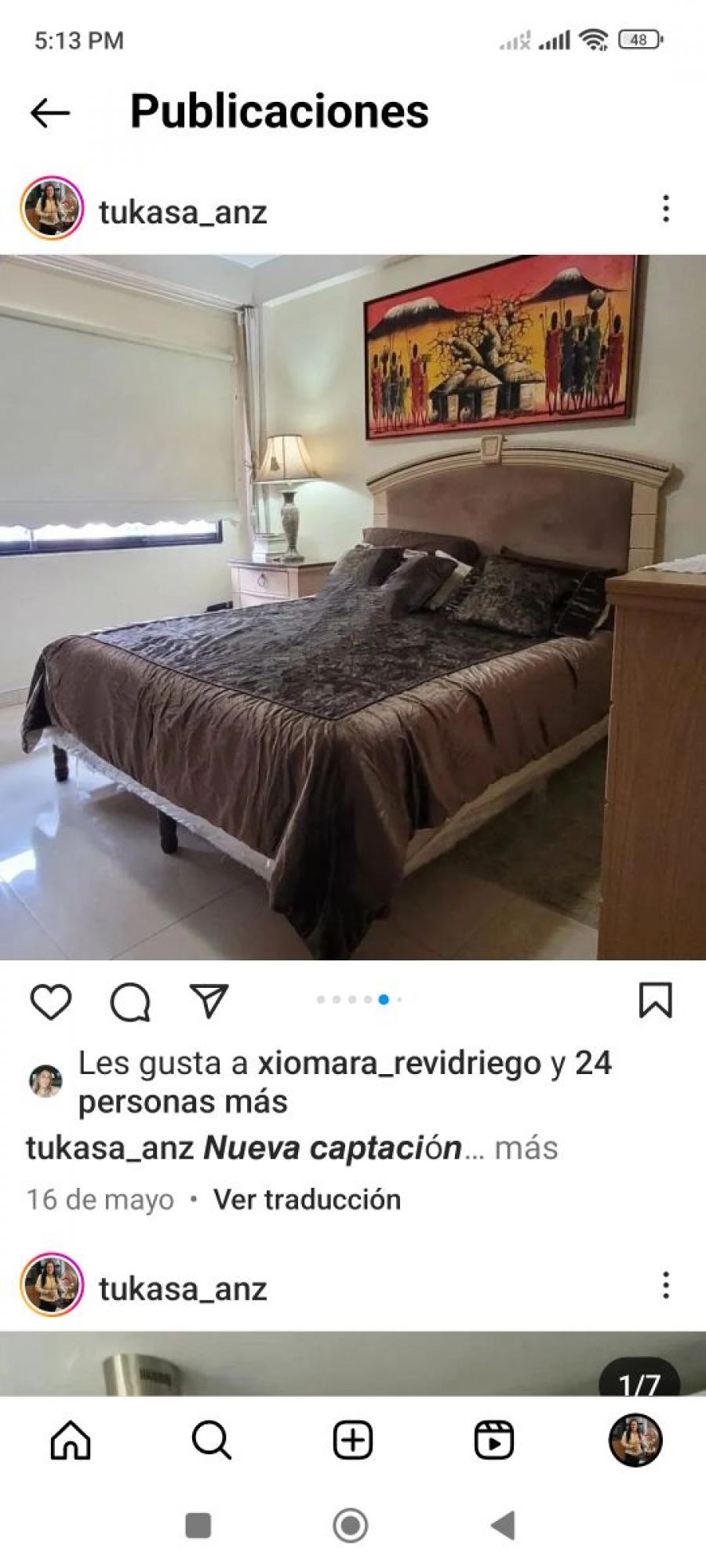The image size is (706, 1568).
Task: Switch to the Reels tab
Action: 494,1440
